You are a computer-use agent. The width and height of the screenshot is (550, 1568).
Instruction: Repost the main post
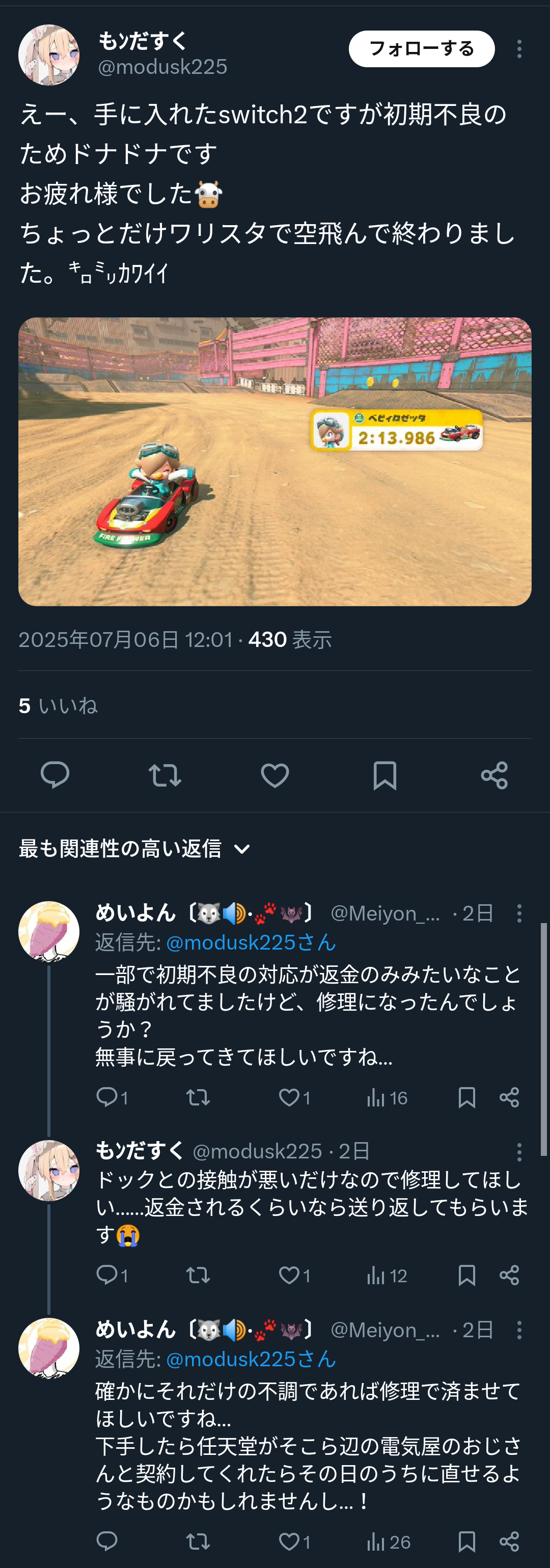click(x=165, y=775)
